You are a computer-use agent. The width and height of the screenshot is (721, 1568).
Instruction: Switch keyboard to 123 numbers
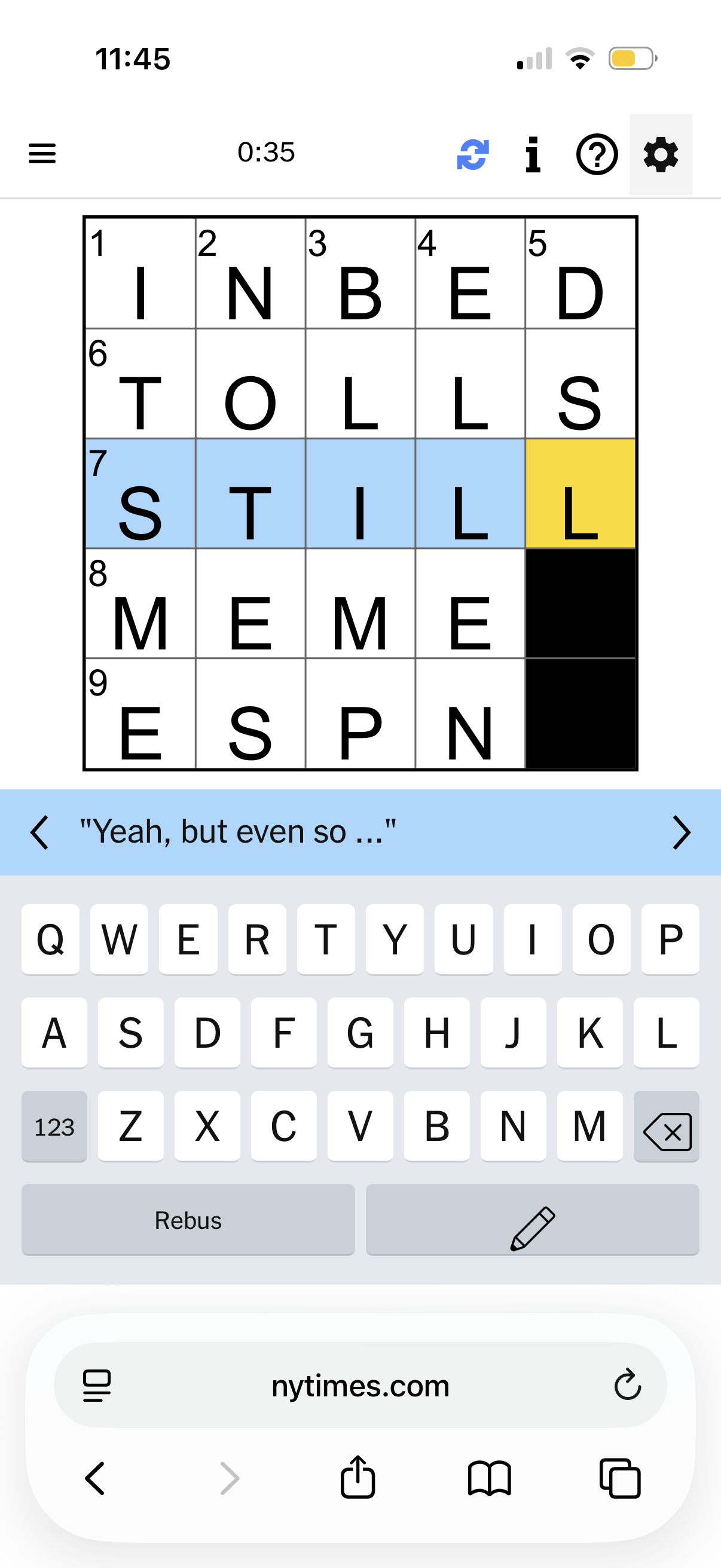tap(54, 1127)
